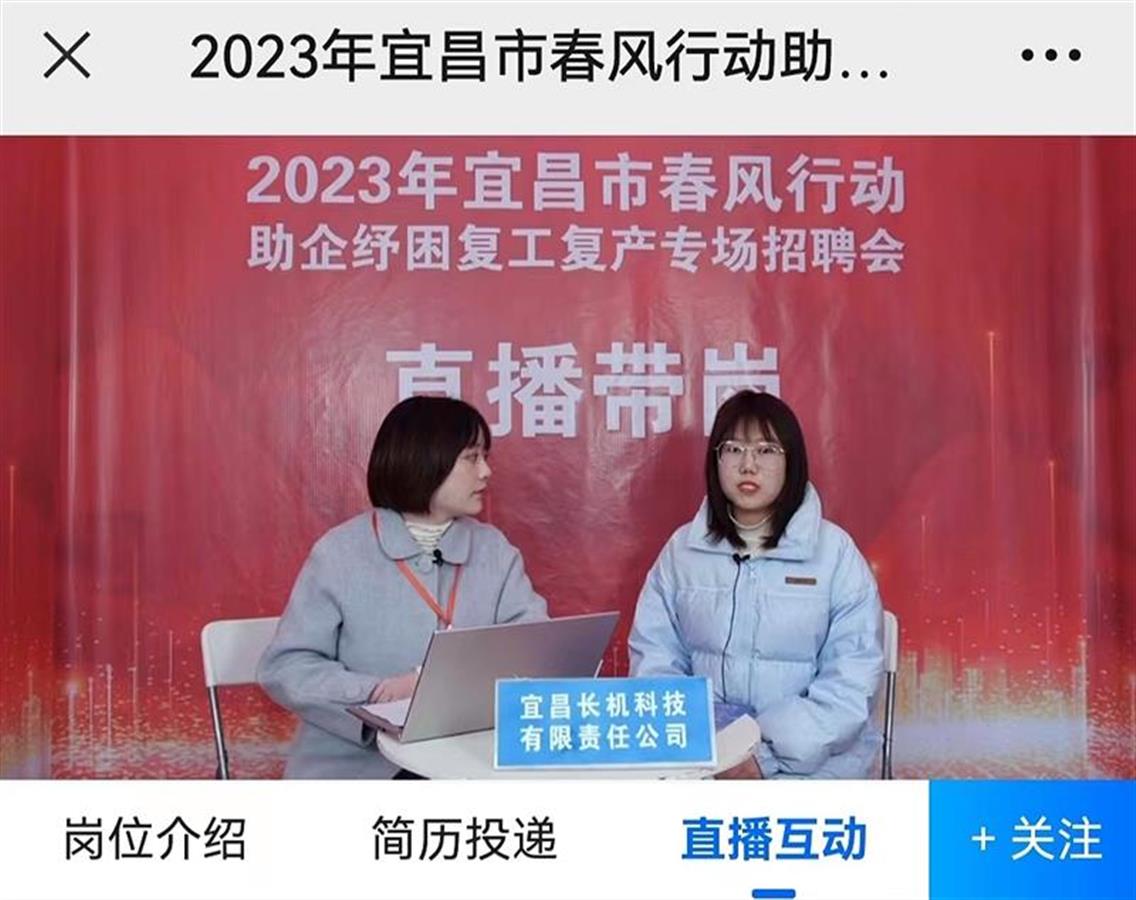The image size is (1136, 900).
Task: Close the live broadcast page
Action: [67, 55]
